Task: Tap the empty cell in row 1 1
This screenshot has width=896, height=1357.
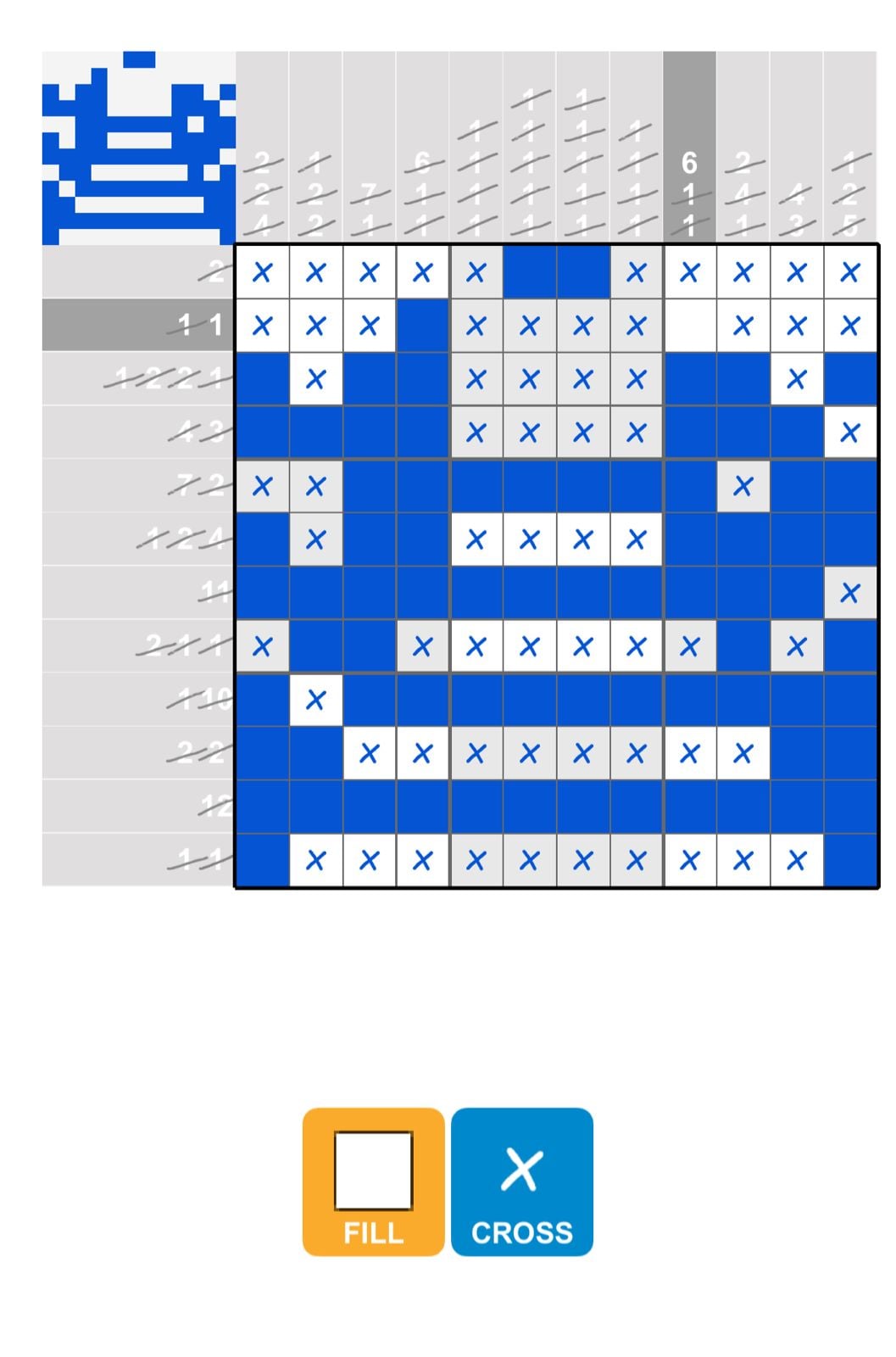Action: [689, 326]
